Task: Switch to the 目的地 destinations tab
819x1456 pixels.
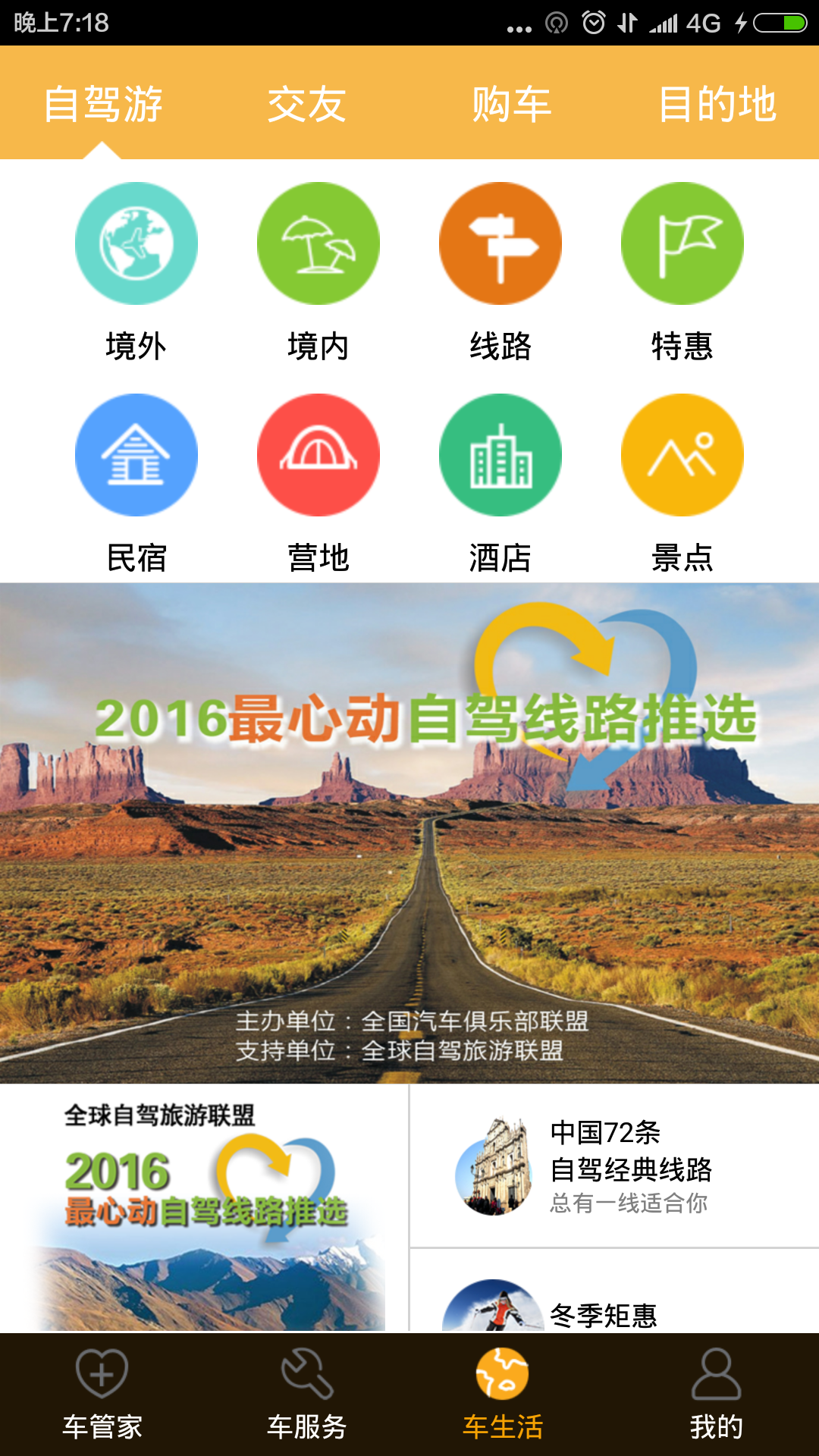Action: point(717,105)
